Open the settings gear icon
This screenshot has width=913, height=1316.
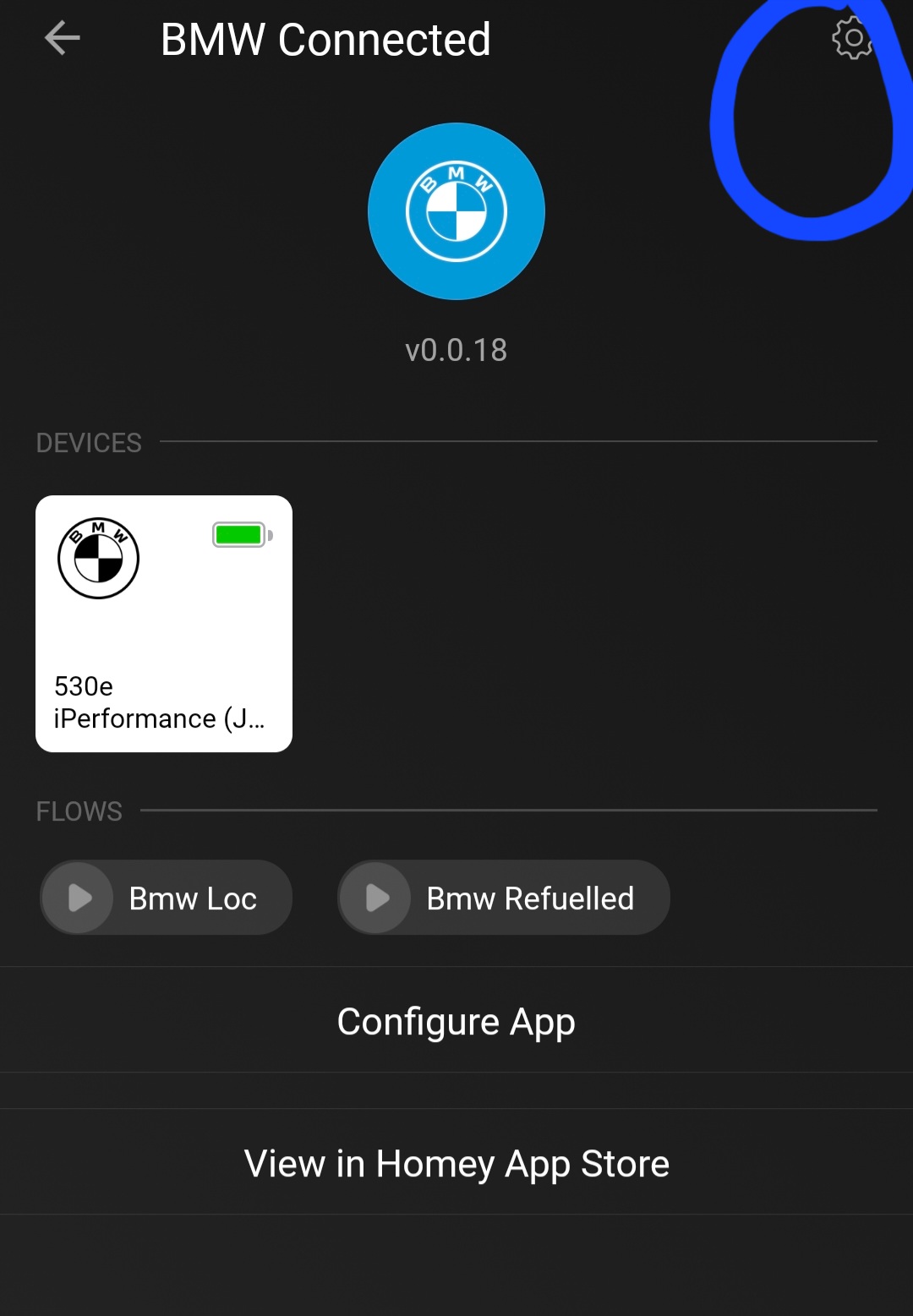pyautogui.click(x=852, y=38)
